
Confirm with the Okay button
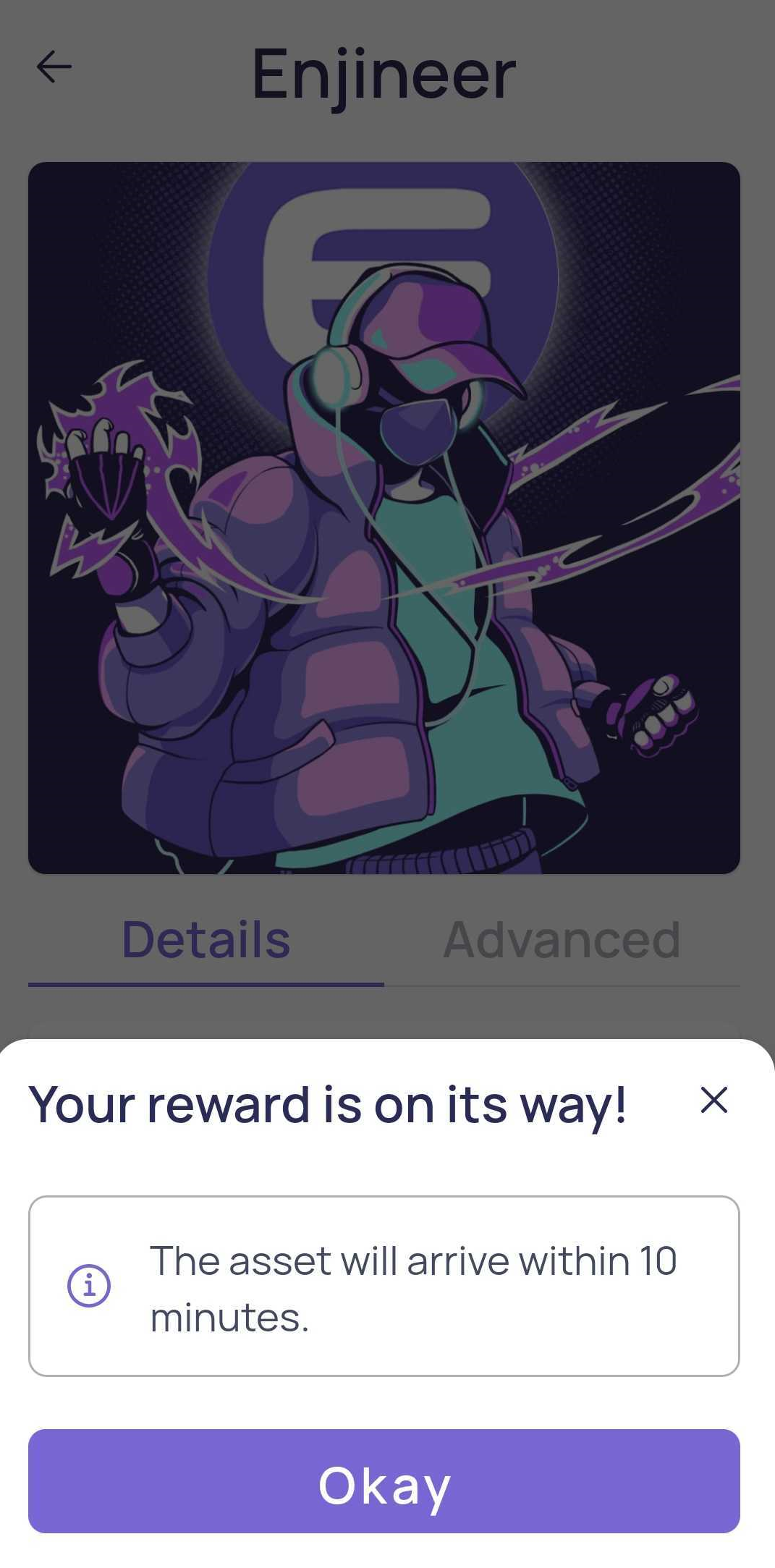tap(384, 1481)
